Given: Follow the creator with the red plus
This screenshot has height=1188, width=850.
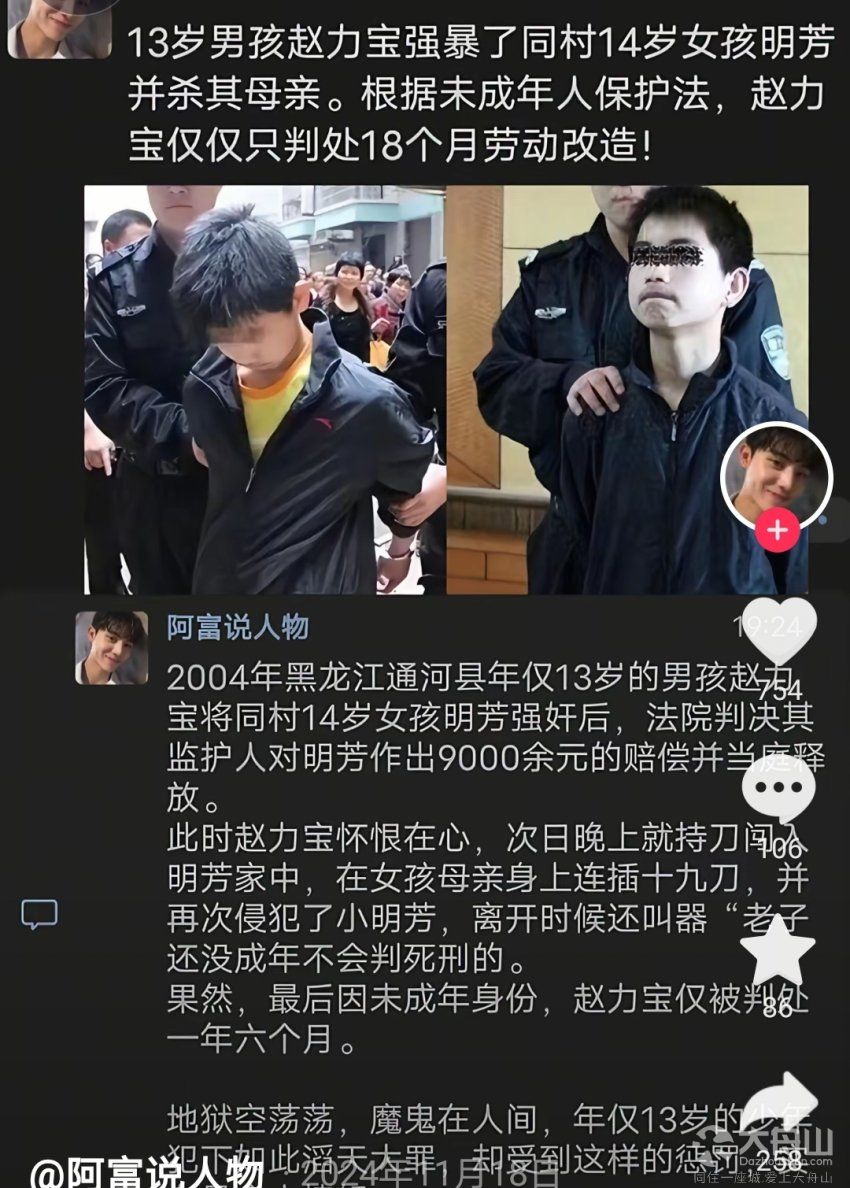Looking at the screenshot, I should [x=777, y=527].
